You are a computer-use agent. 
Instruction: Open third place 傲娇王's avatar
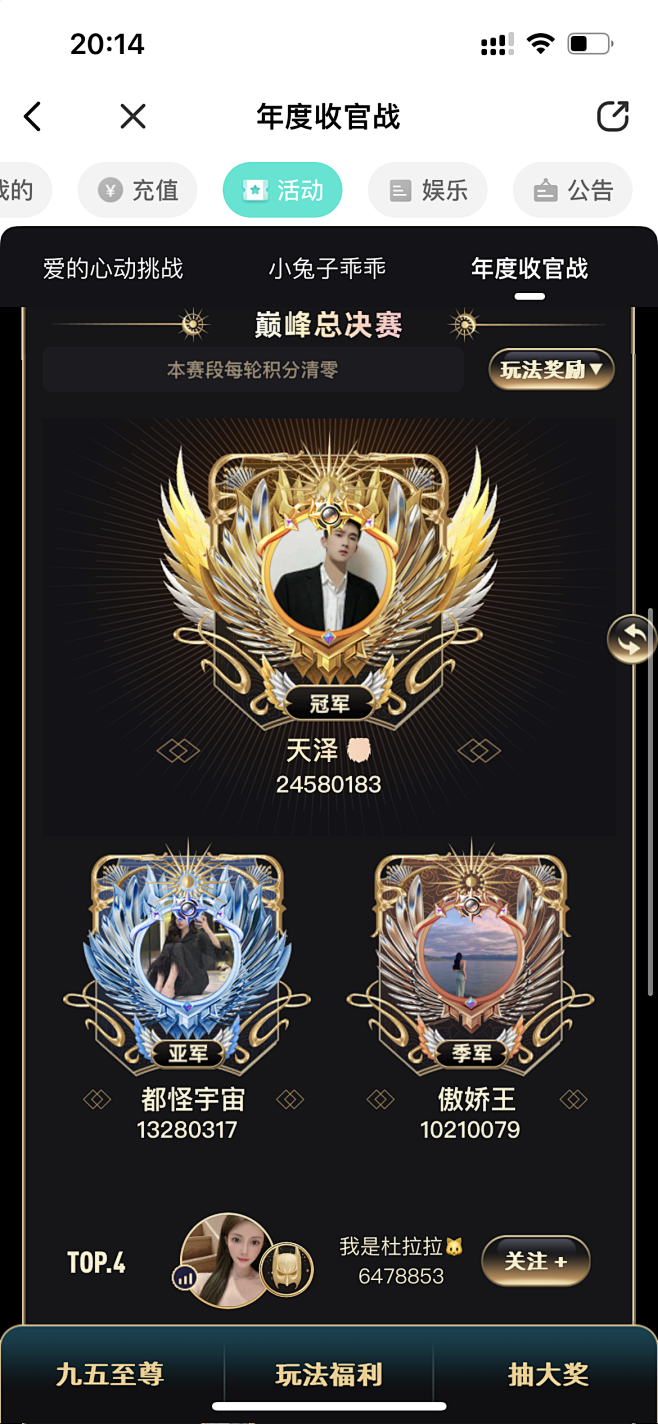tap(470, 958)
